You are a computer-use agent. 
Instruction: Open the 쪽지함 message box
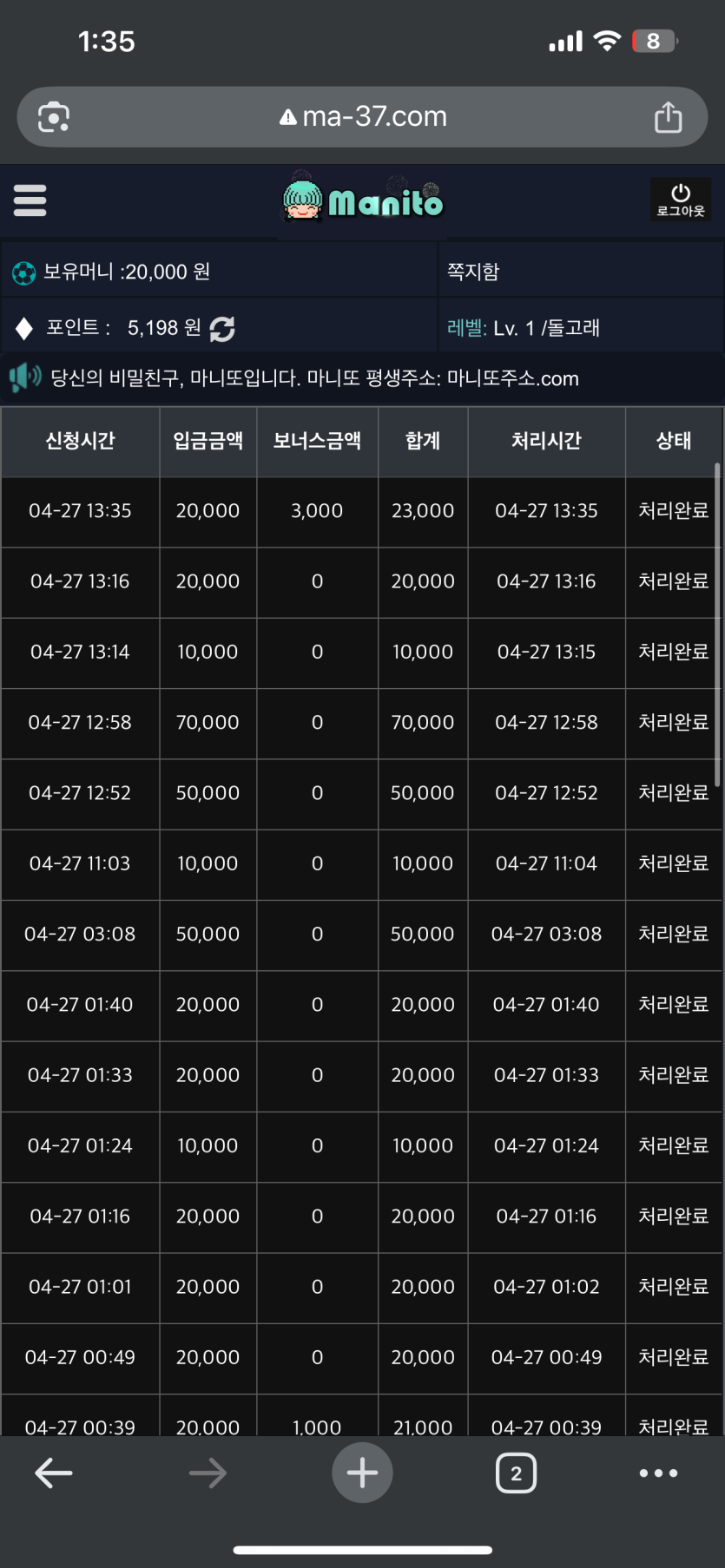click(x=473, y=272)
